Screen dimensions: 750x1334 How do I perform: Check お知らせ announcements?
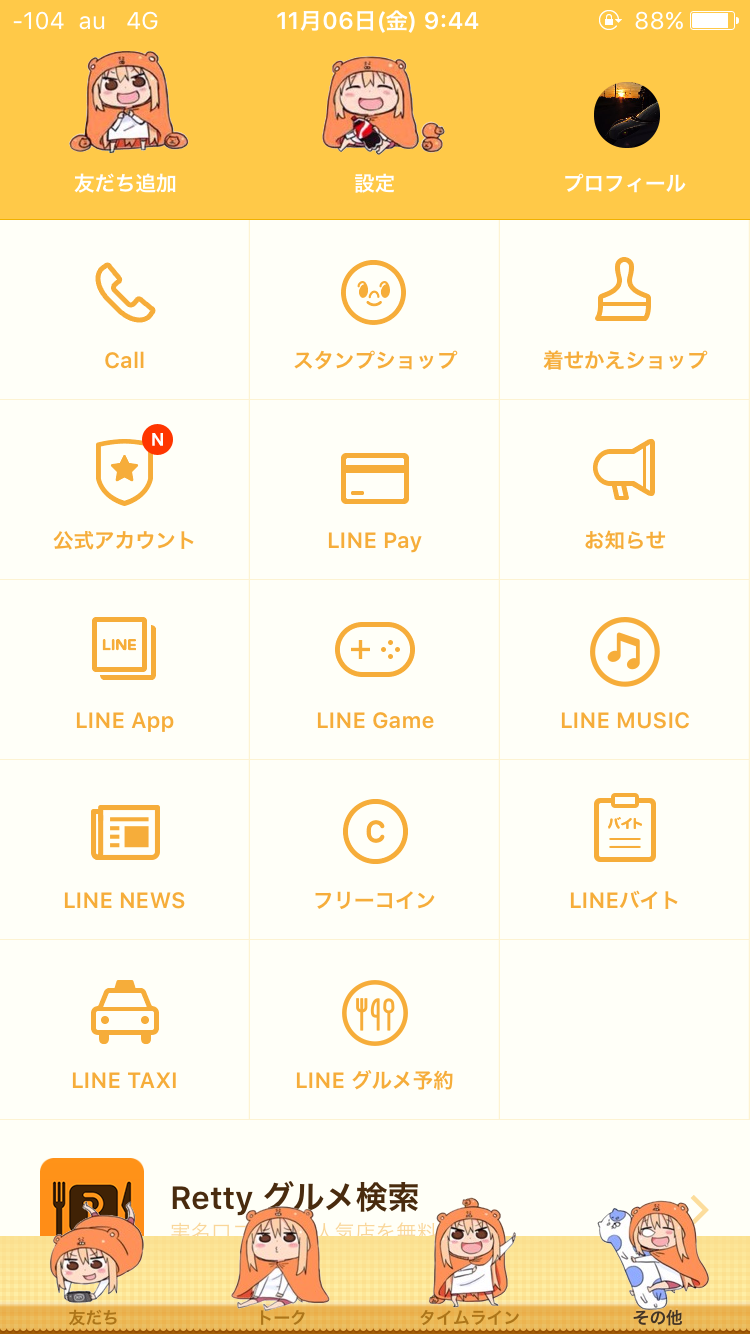point(625,490)
